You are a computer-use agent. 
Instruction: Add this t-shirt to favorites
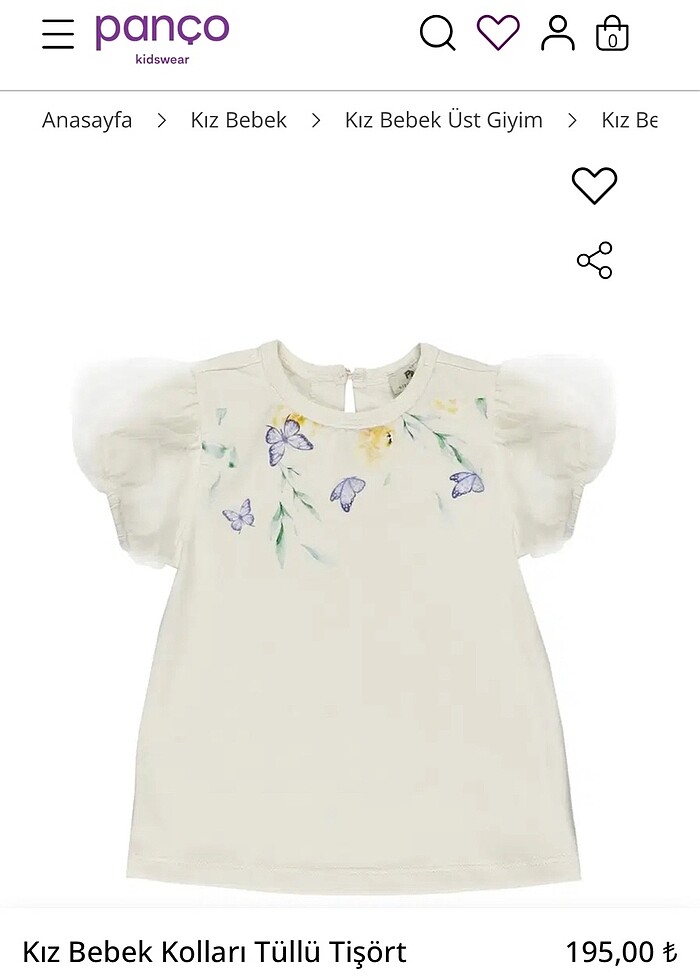pos(594,186)
